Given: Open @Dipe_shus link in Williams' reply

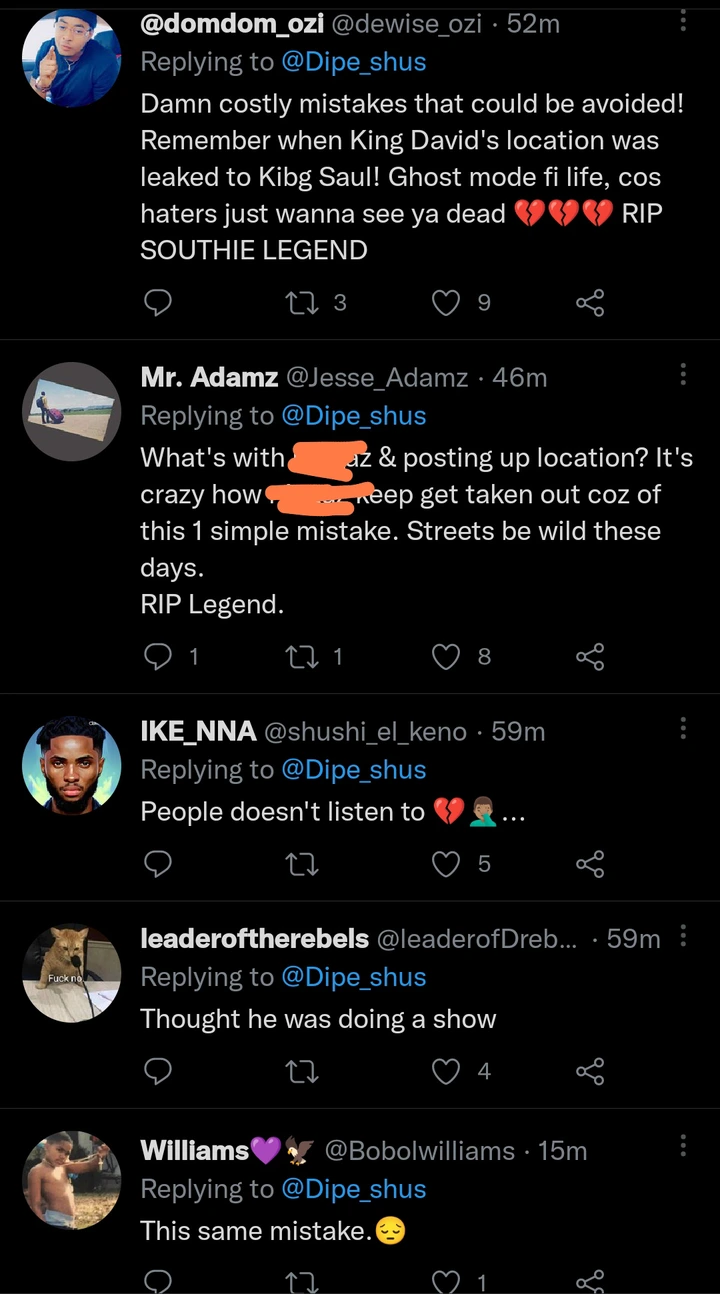Looking at the screenshot, I should (x=354, y=1189).
